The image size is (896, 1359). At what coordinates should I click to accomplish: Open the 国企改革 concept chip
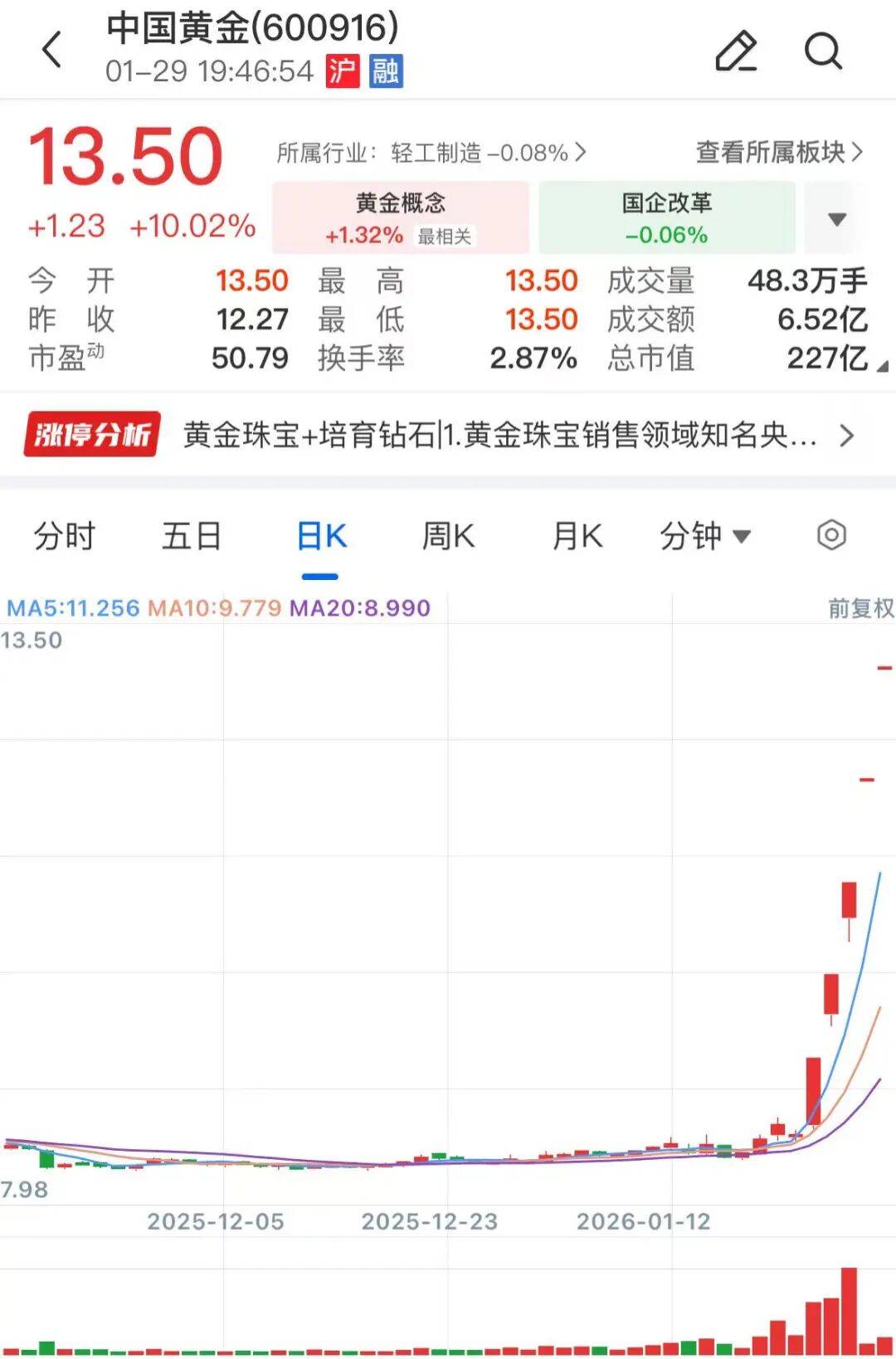click(667, 217)
